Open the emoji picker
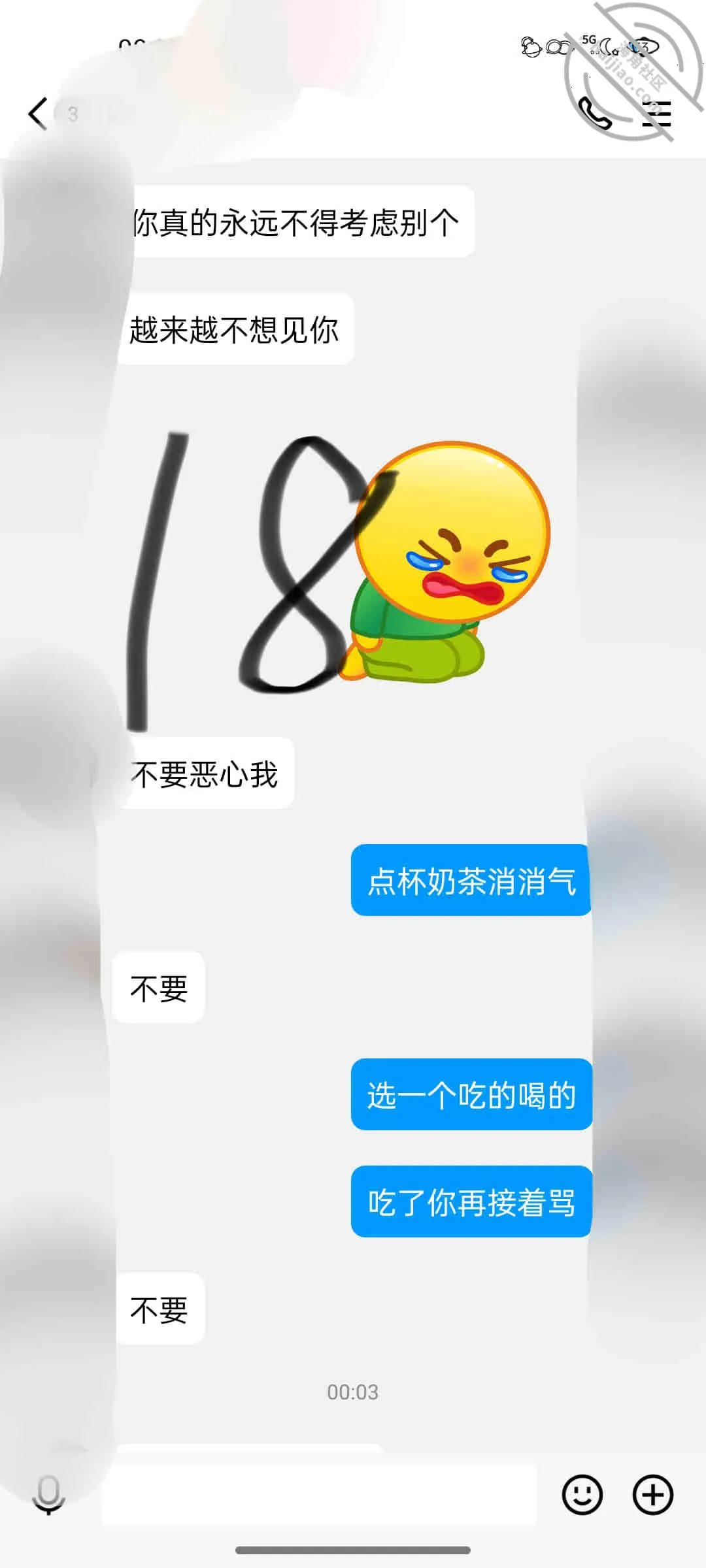The image size is (706, 1568). click(582, 1494)
